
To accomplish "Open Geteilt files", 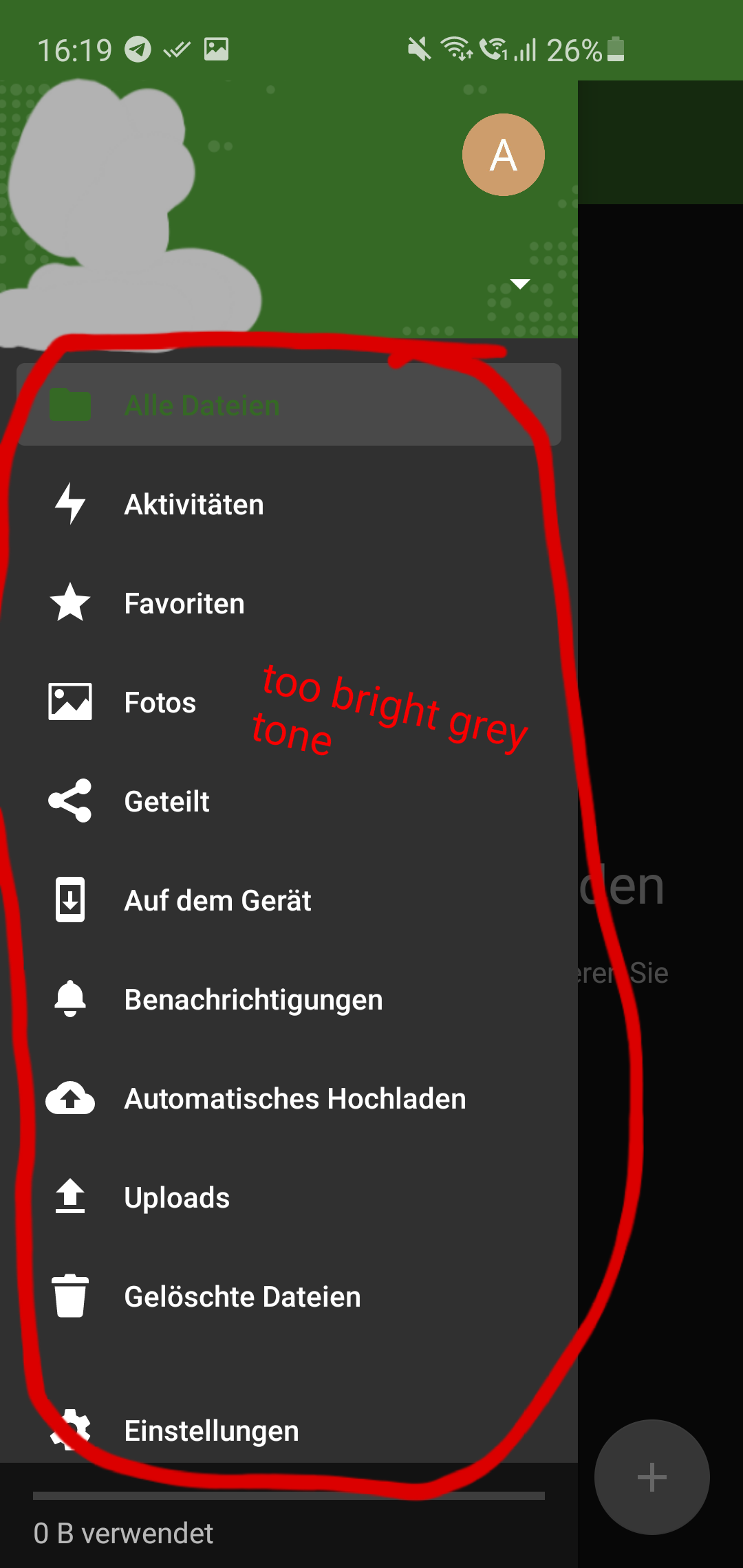I will pos(167,802).
